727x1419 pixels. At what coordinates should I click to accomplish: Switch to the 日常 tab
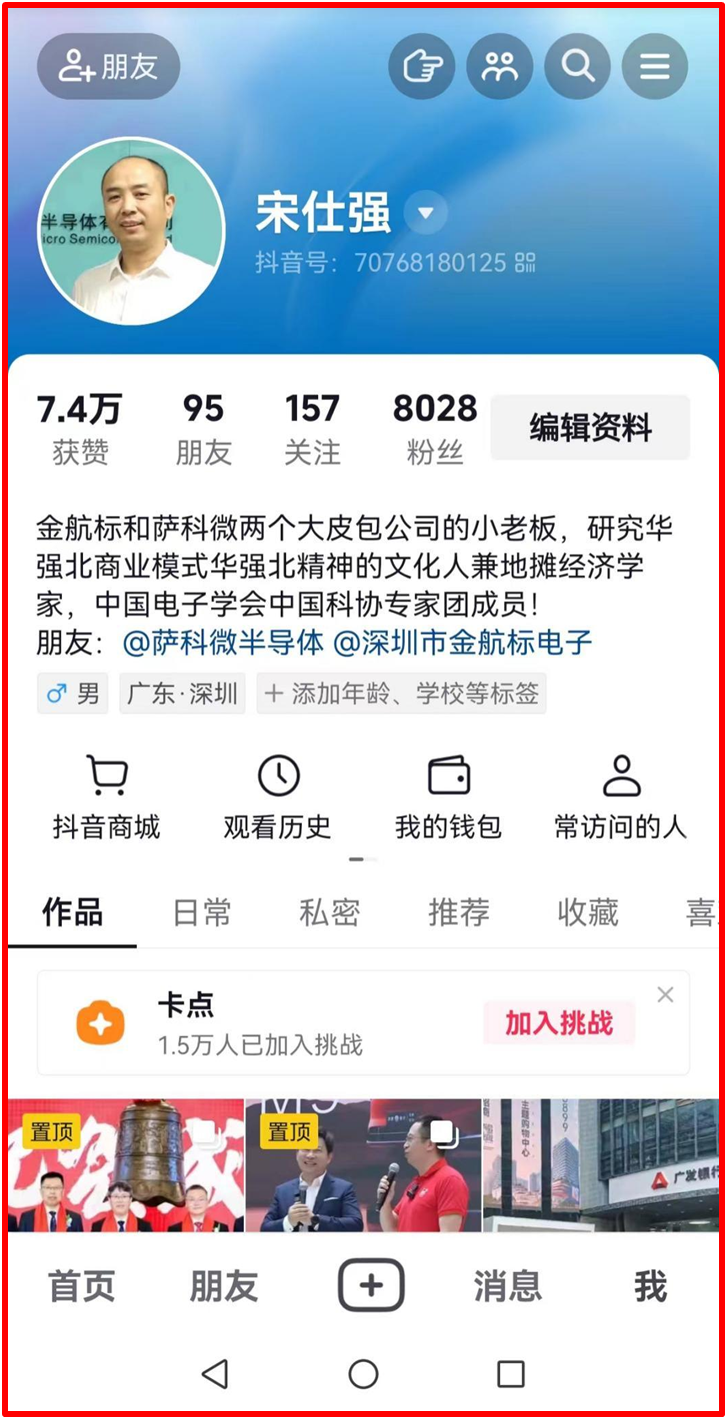(202, 912)
